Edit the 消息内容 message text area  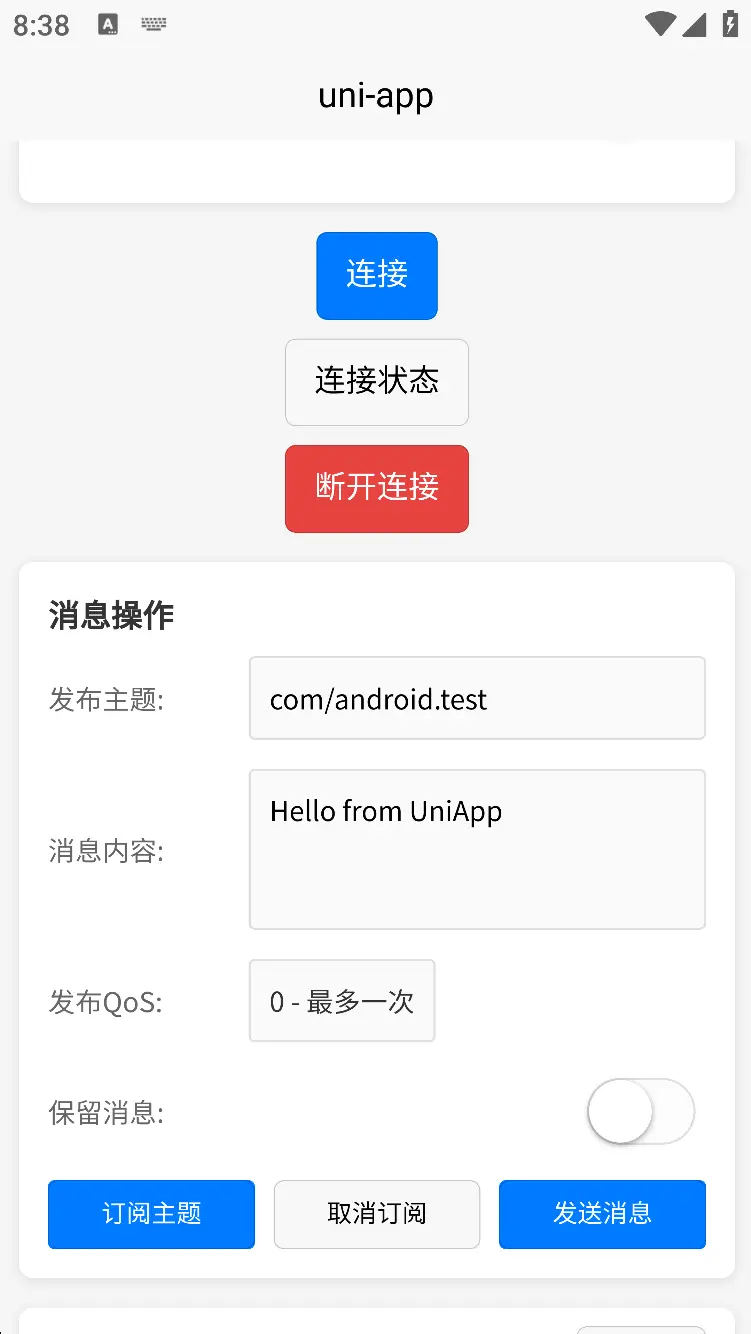[x=477, y=849]
